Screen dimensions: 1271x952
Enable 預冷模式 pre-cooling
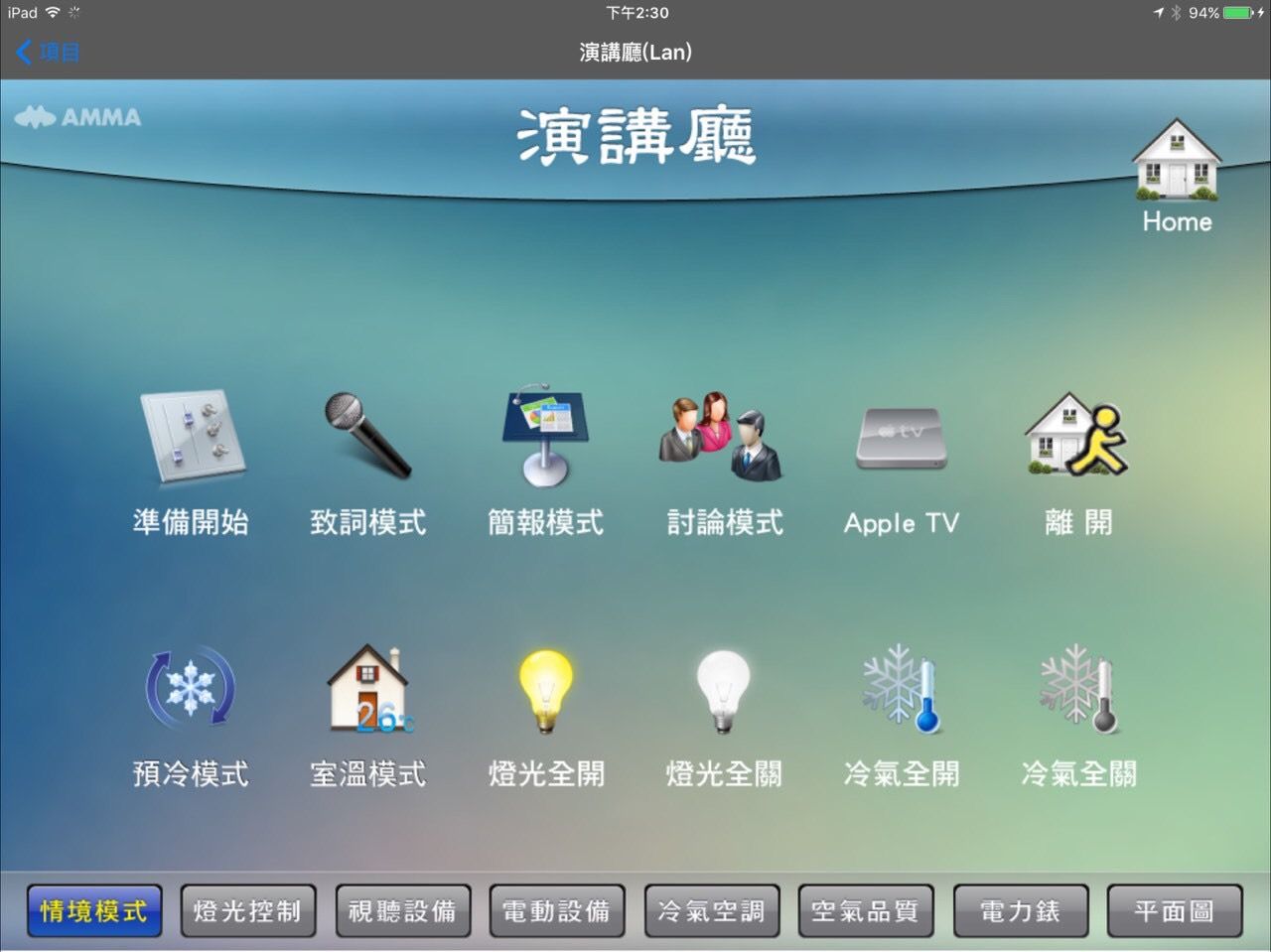(191, 690)
